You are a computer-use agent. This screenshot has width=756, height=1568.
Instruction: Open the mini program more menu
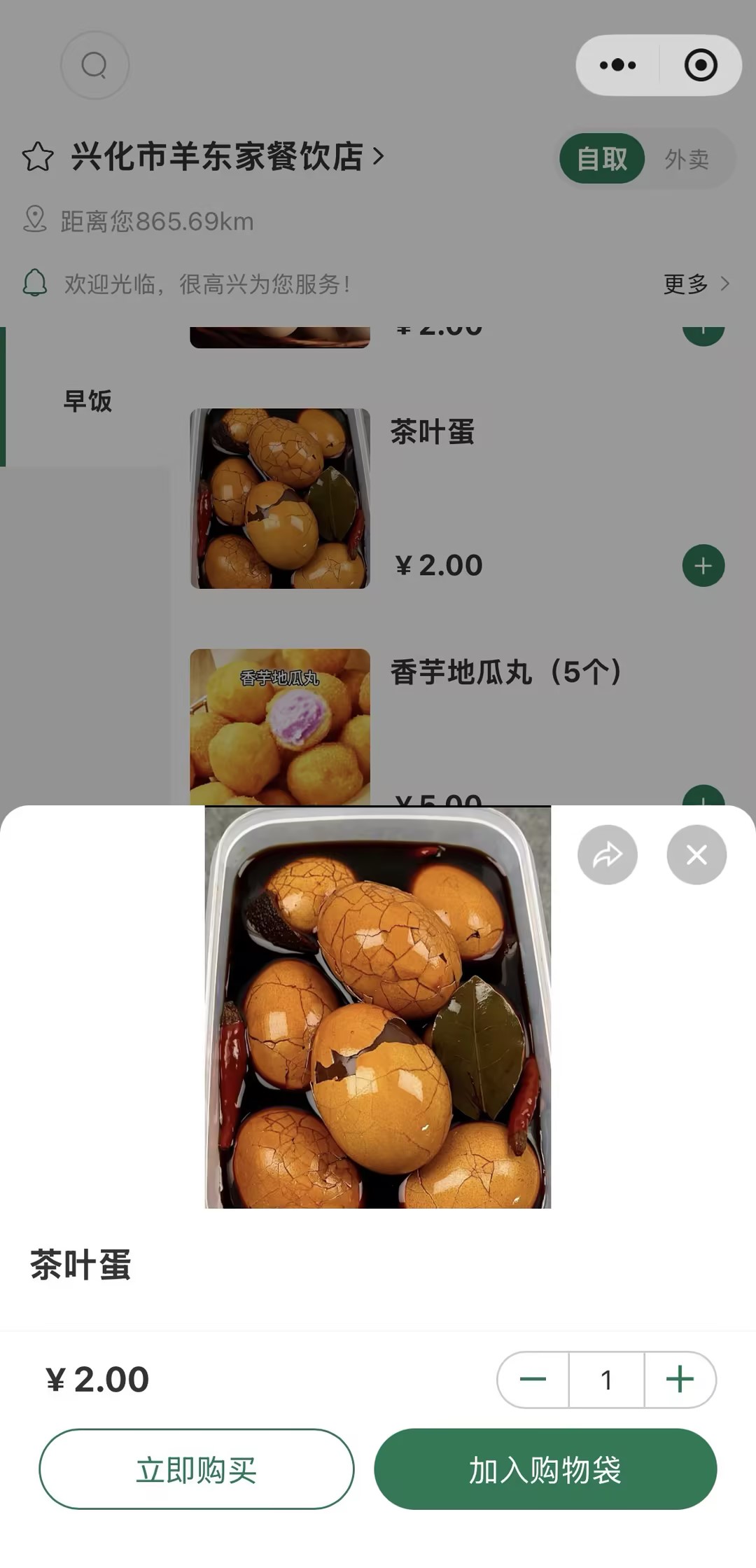pyautogui.click(x=617, y=66)
